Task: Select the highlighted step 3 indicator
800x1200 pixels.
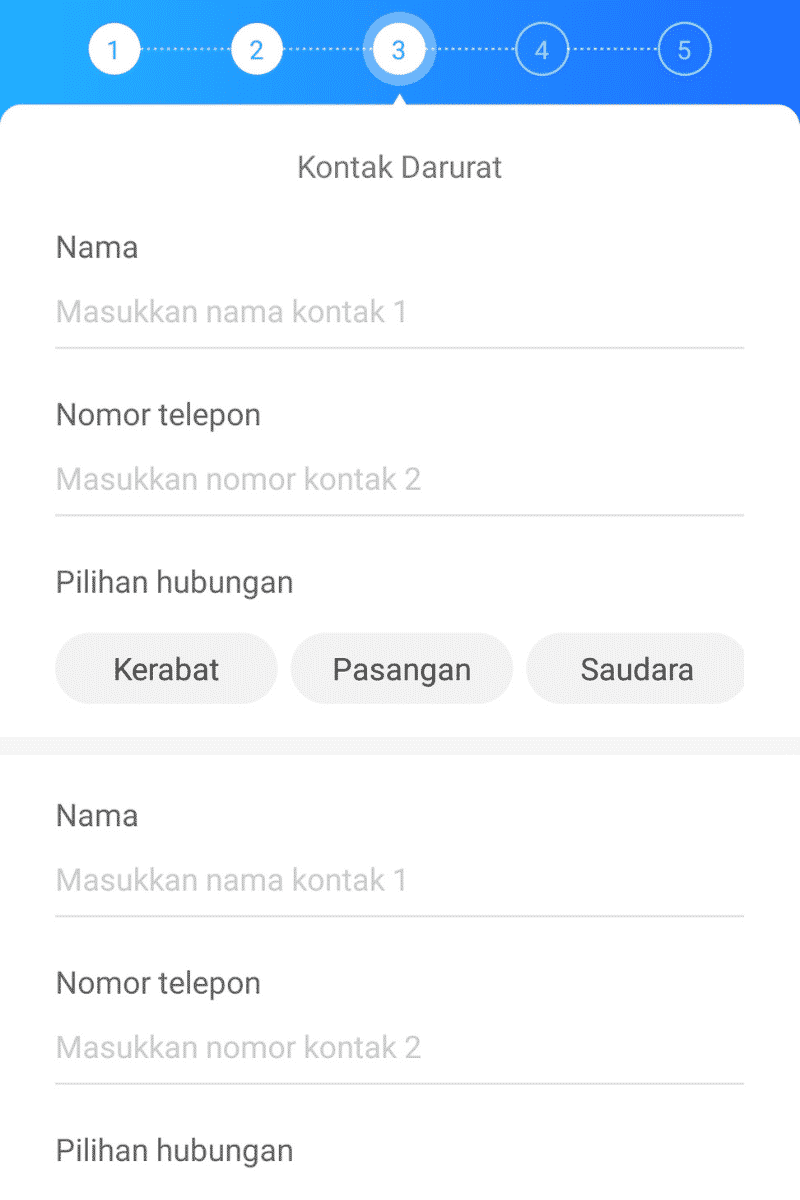Action: click(x=399, y=48)
